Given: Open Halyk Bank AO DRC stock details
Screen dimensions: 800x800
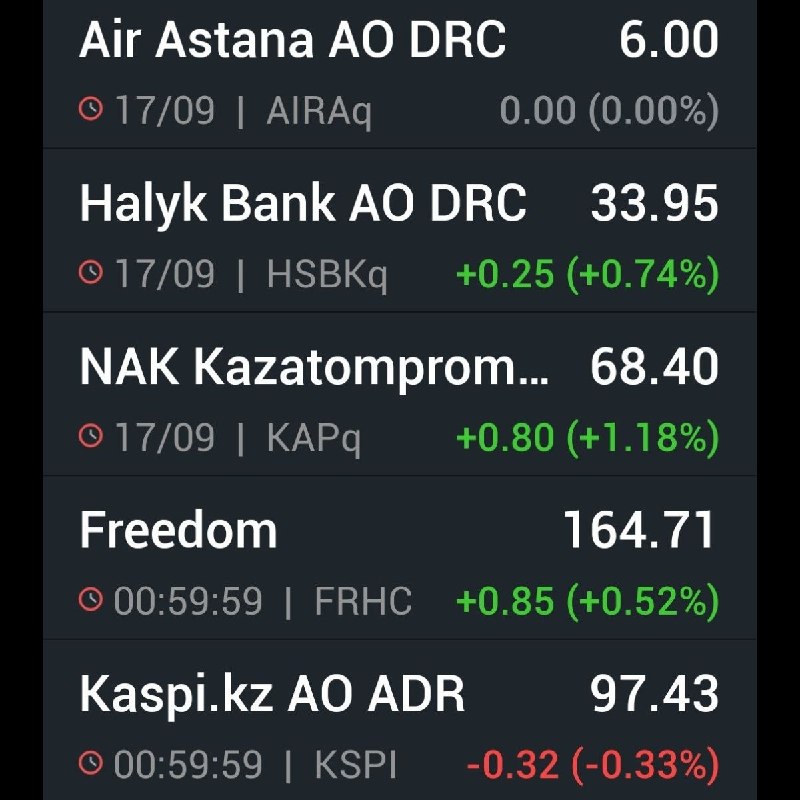Looking at the screenshot, I should coord(399,231).
